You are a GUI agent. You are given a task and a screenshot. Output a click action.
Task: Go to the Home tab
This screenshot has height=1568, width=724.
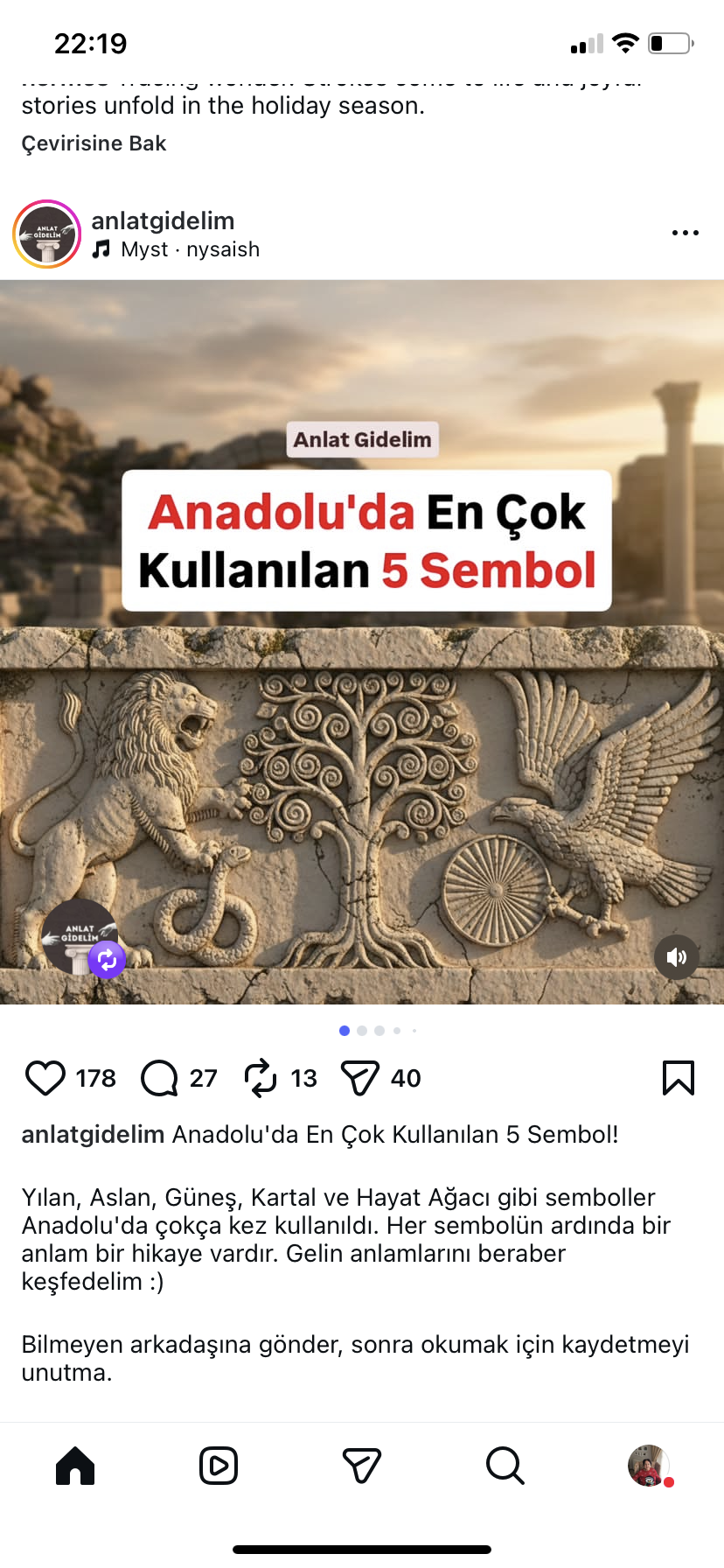[75, 1466]
